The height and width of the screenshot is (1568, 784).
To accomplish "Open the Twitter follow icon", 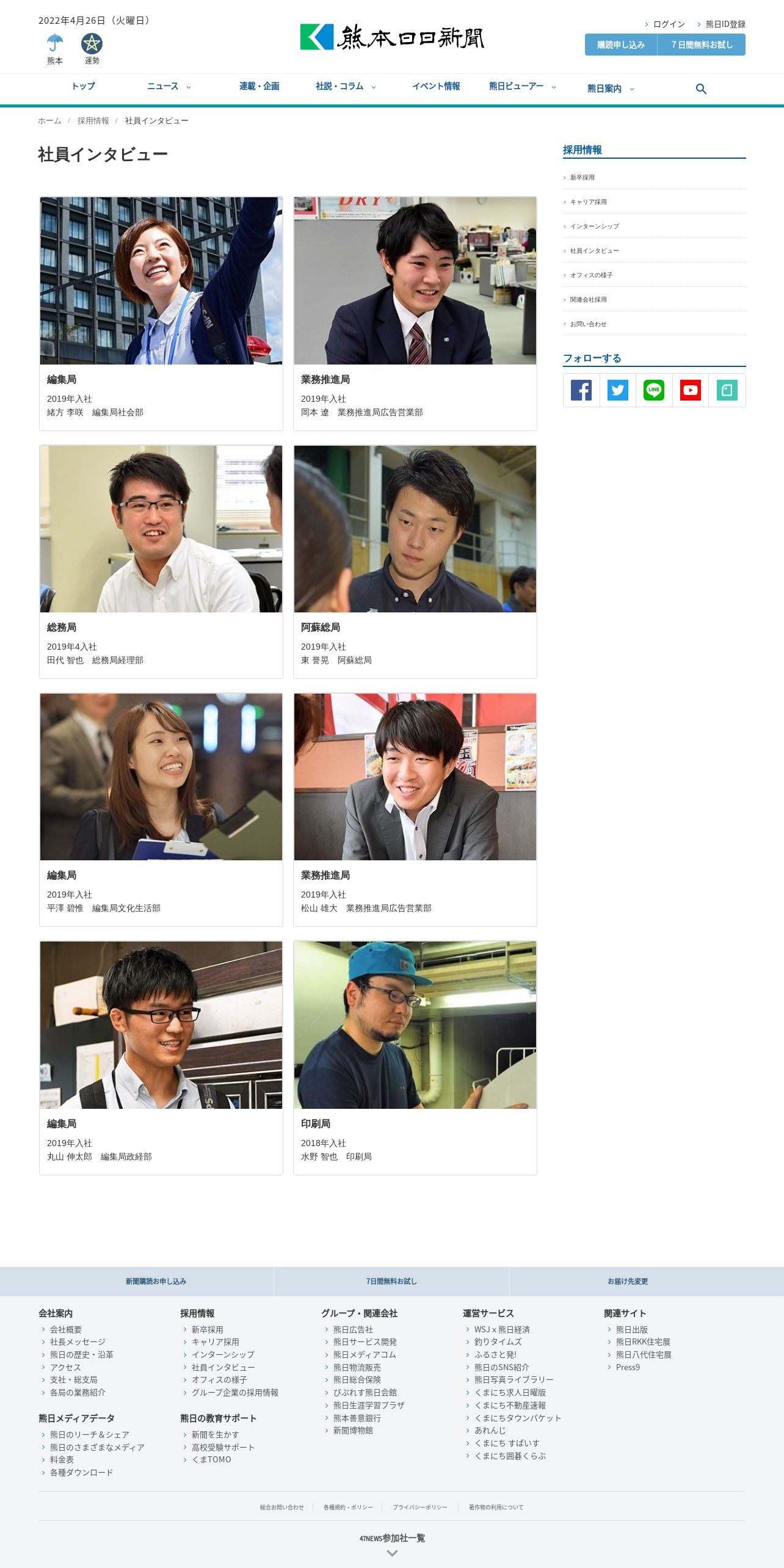I will click(618, 390).
